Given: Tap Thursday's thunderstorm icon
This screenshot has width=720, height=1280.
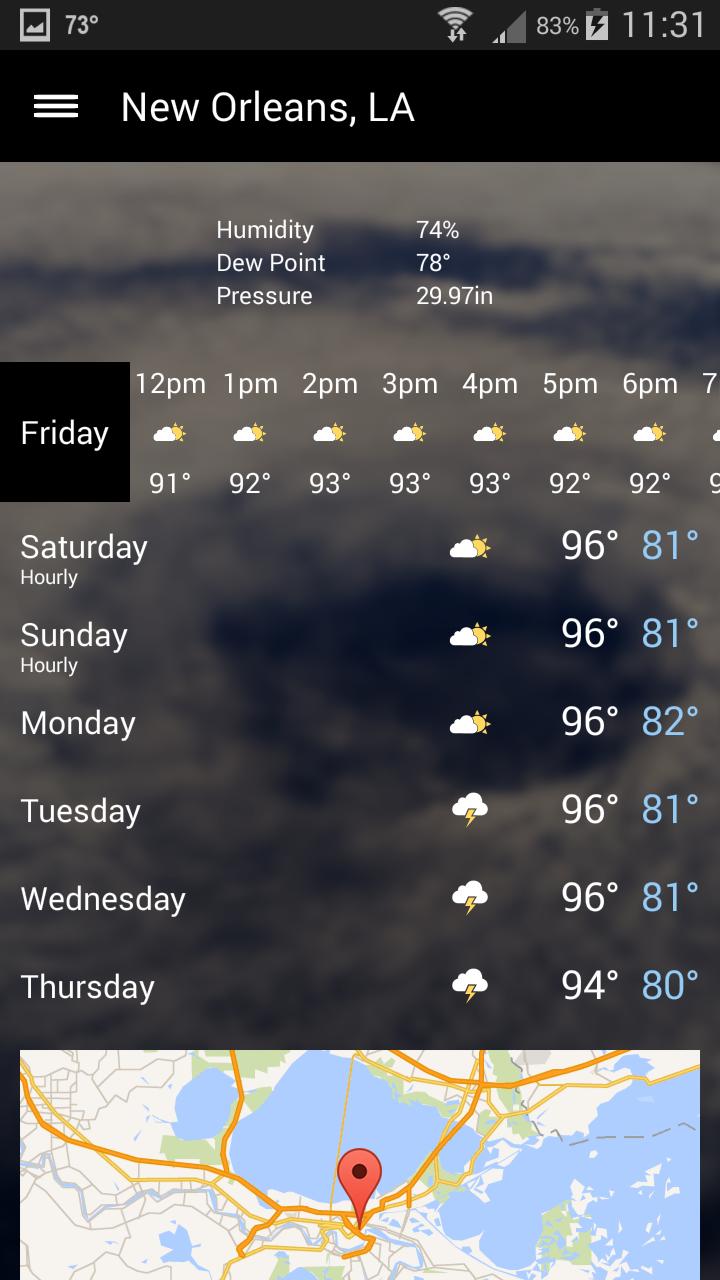Looking at the screenshot, I should (x=468, y=985).
